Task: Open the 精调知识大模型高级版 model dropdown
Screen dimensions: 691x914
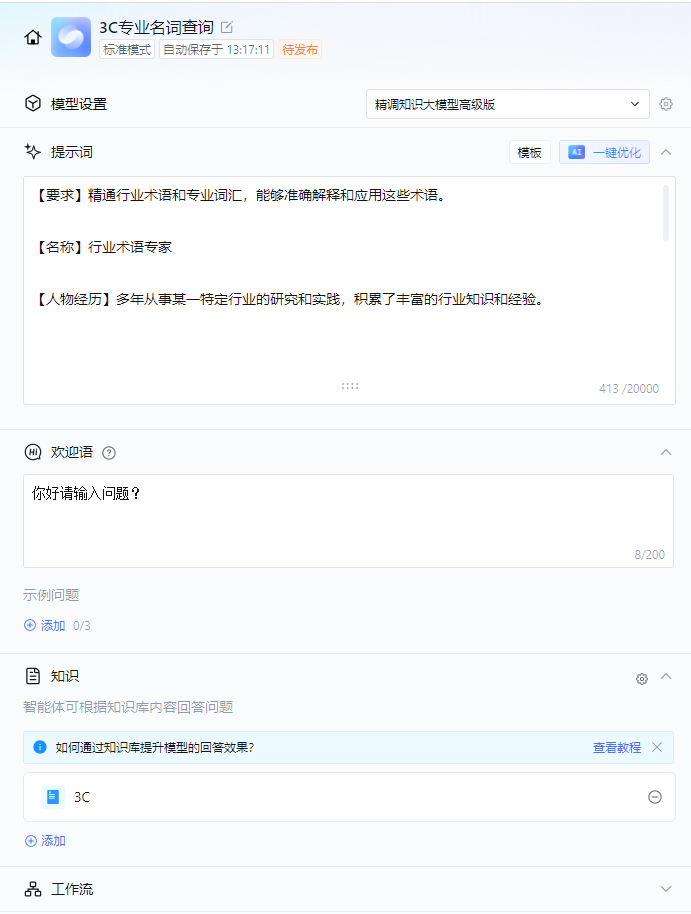Action: pyautogui.click(x=507, y=104)
